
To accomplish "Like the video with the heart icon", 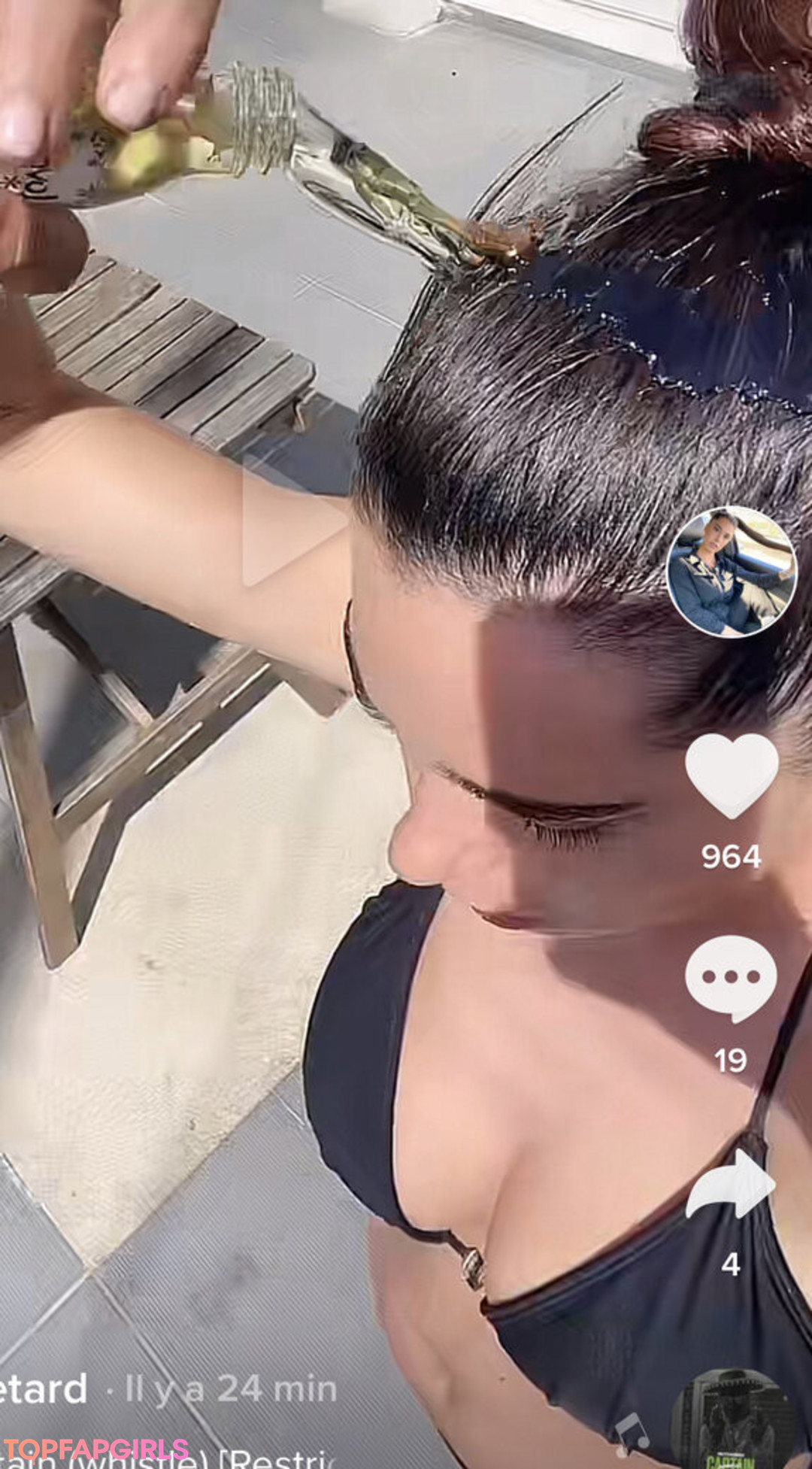I will click(x=732, y=775).
